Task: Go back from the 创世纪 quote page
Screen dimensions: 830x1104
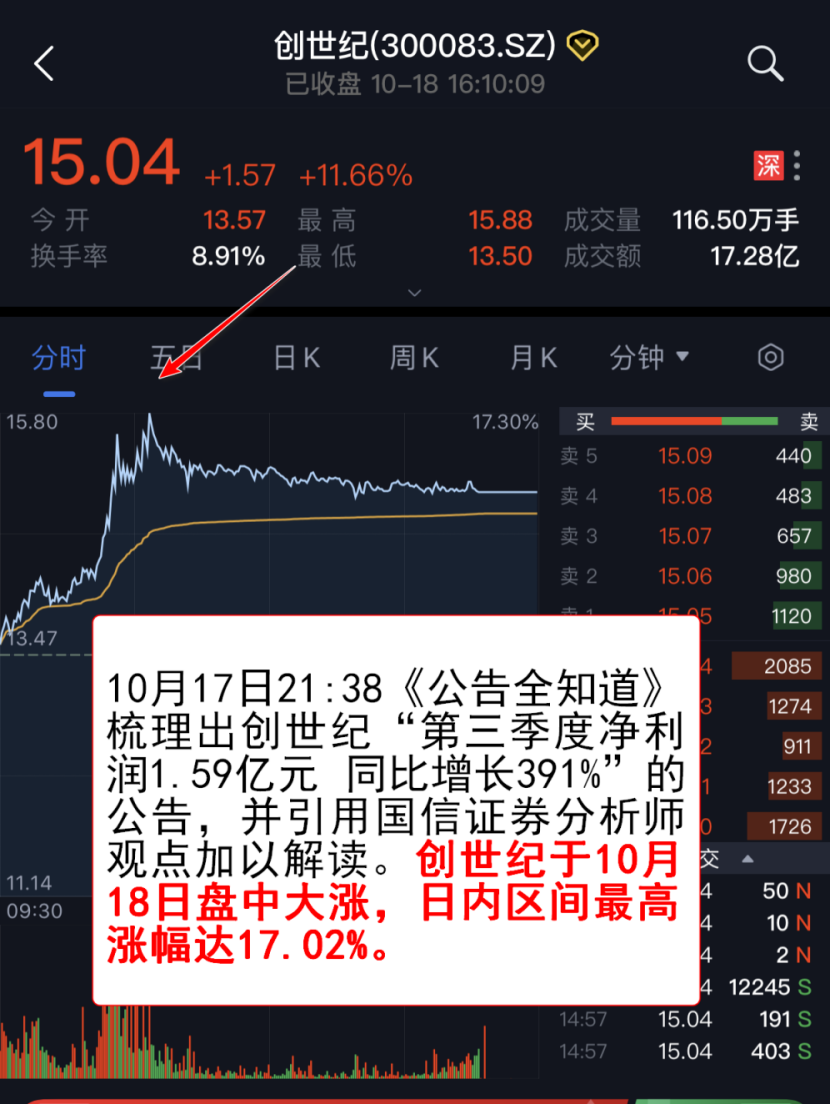Action: click(43, 64)
